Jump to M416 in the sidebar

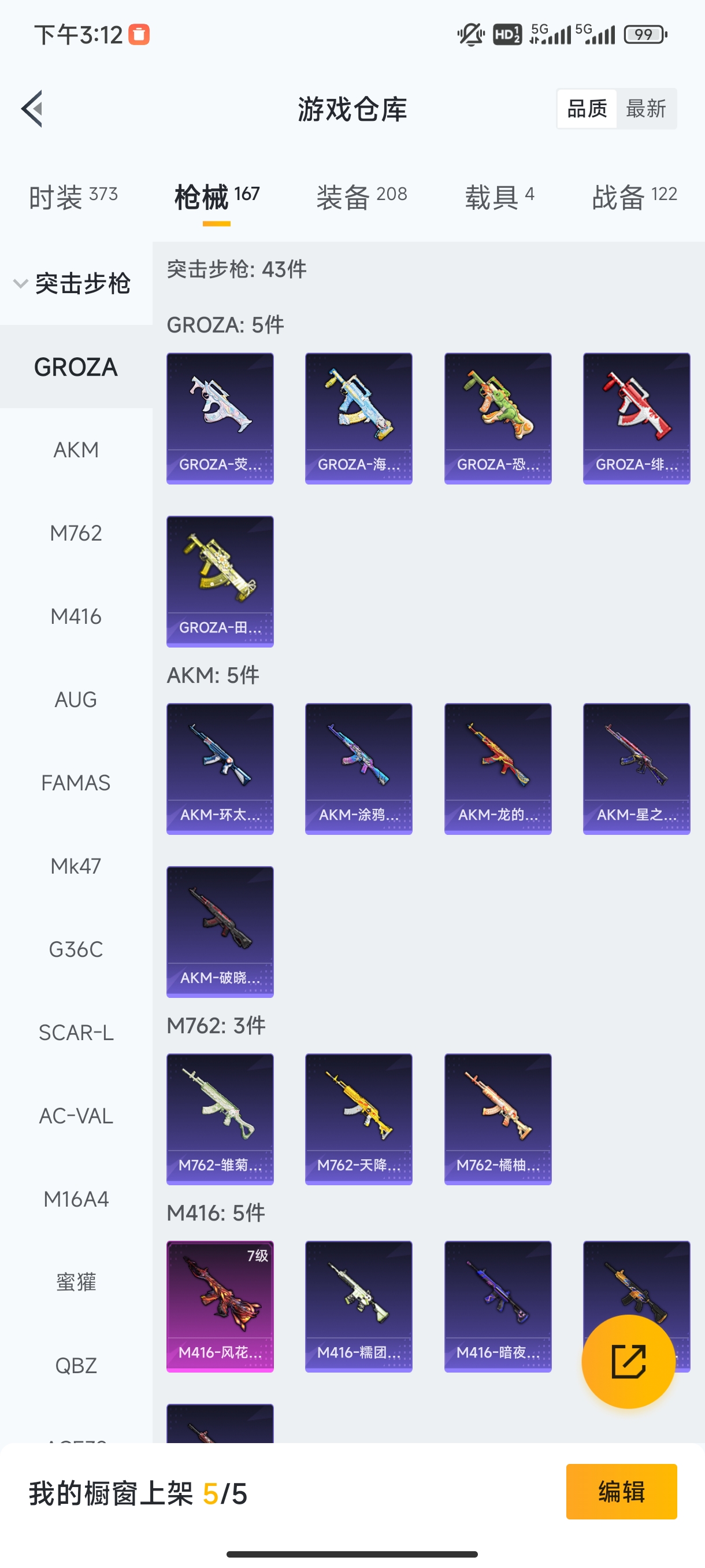pyautogui.click(x=76, y=616)
